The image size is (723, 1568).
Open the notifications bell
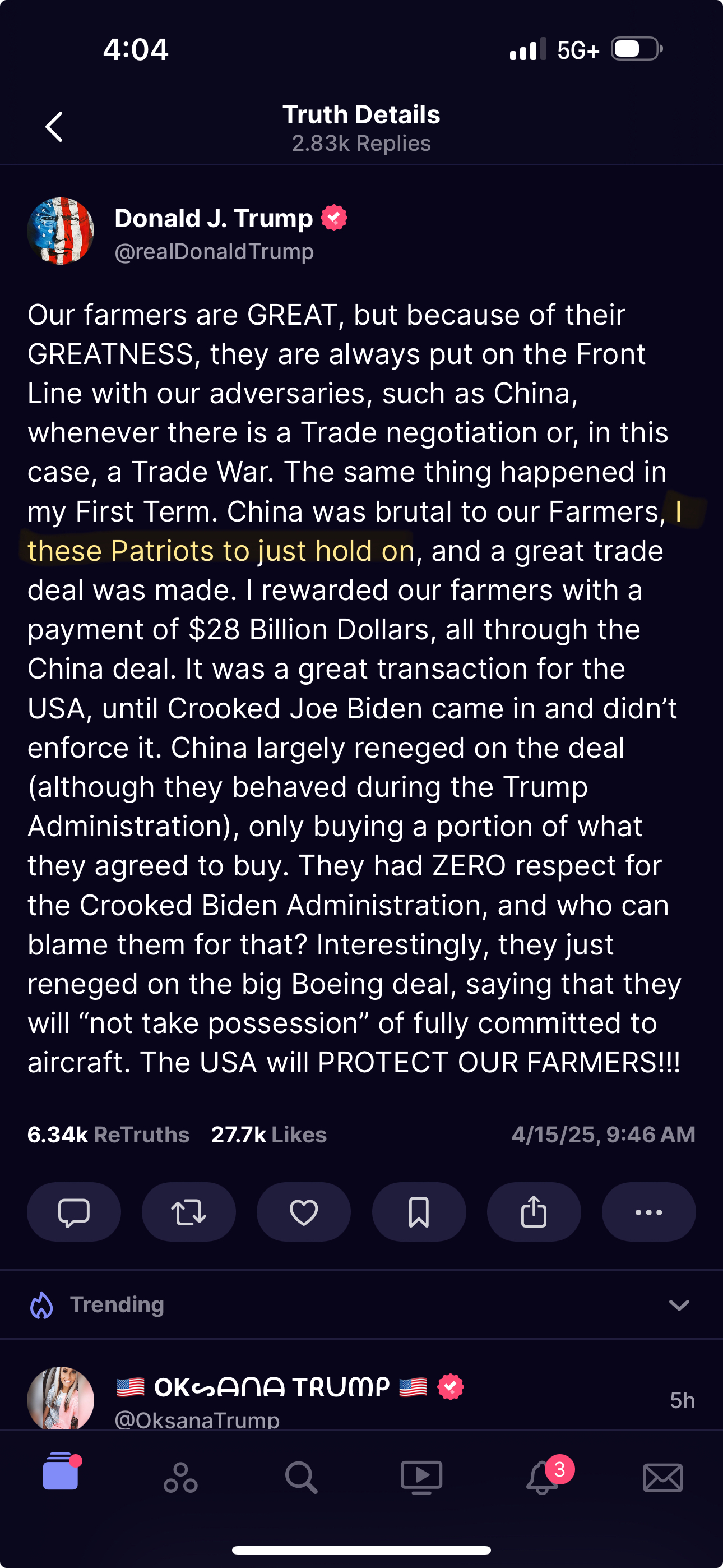coord(544,1475)
